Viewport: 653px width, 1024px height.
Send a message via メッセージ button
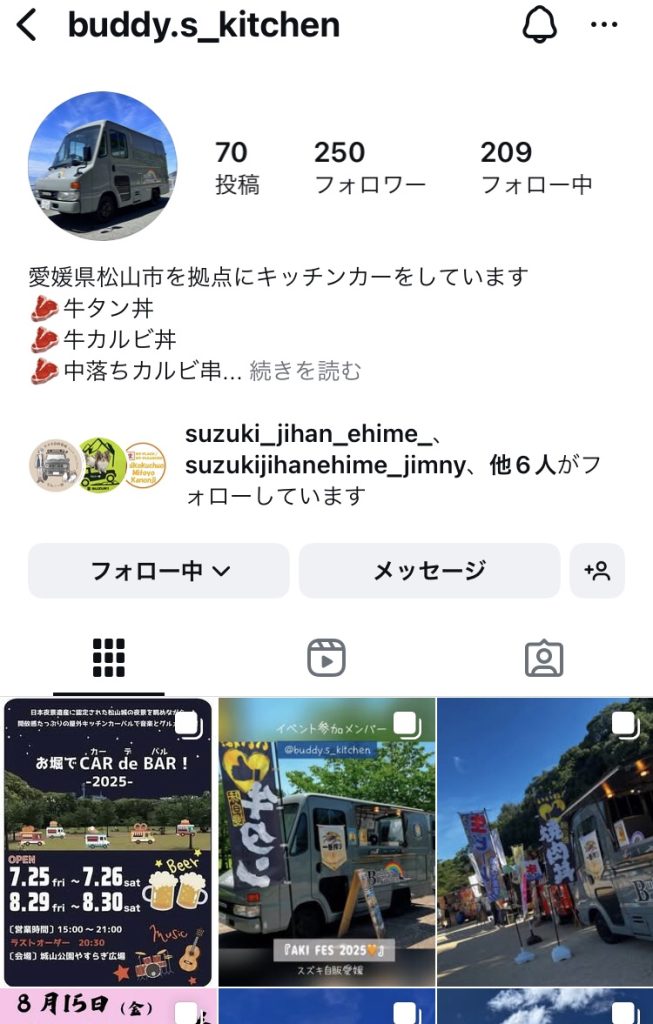[429, 571]
